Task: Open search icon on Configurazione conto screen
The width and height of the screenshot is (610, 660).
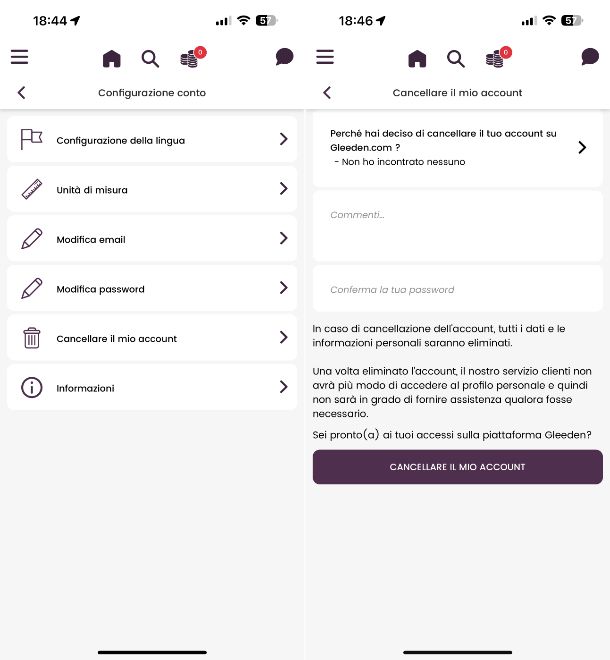Action: click(150, 59)
